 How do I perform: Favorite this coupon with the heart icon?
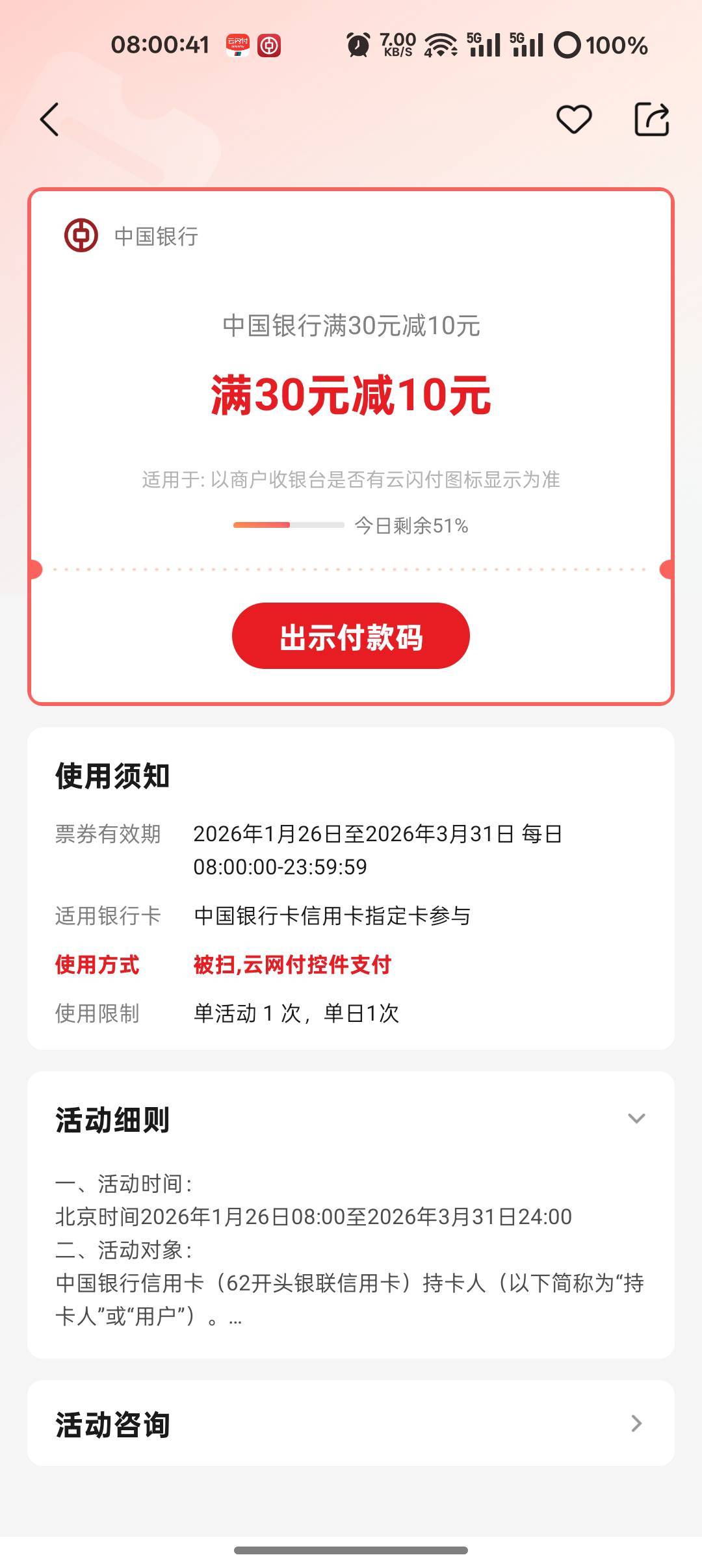click(x=574, y=120)
